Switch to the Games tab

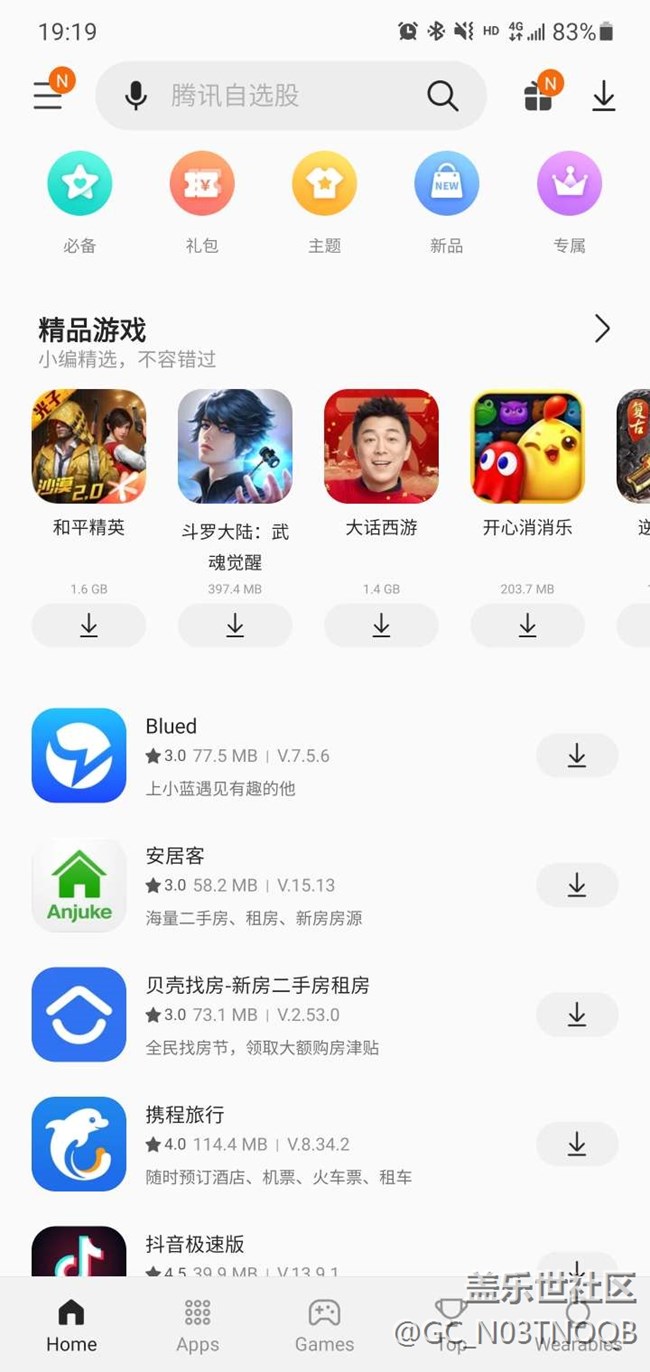324,1324
